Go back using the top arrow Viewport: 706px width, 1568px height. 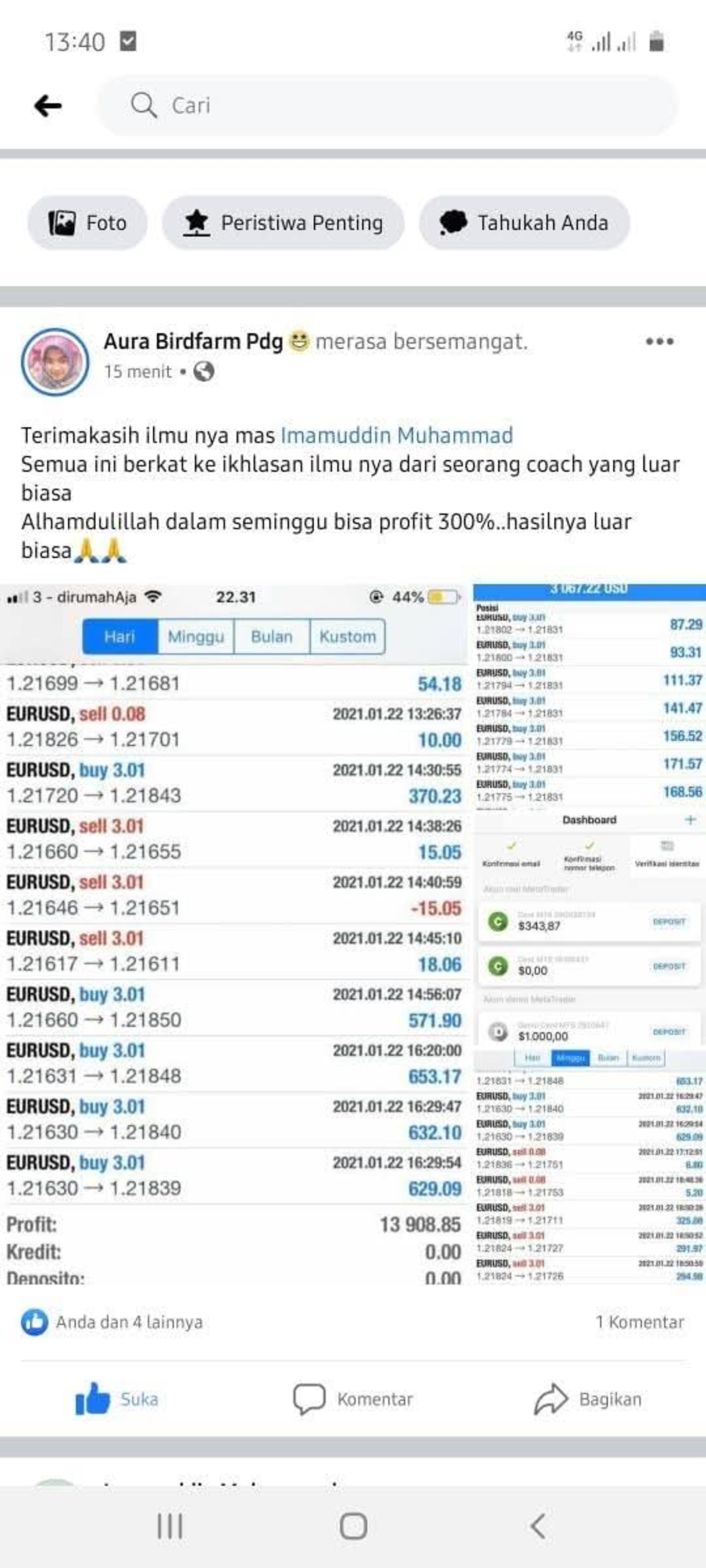[x=47, y=106]
